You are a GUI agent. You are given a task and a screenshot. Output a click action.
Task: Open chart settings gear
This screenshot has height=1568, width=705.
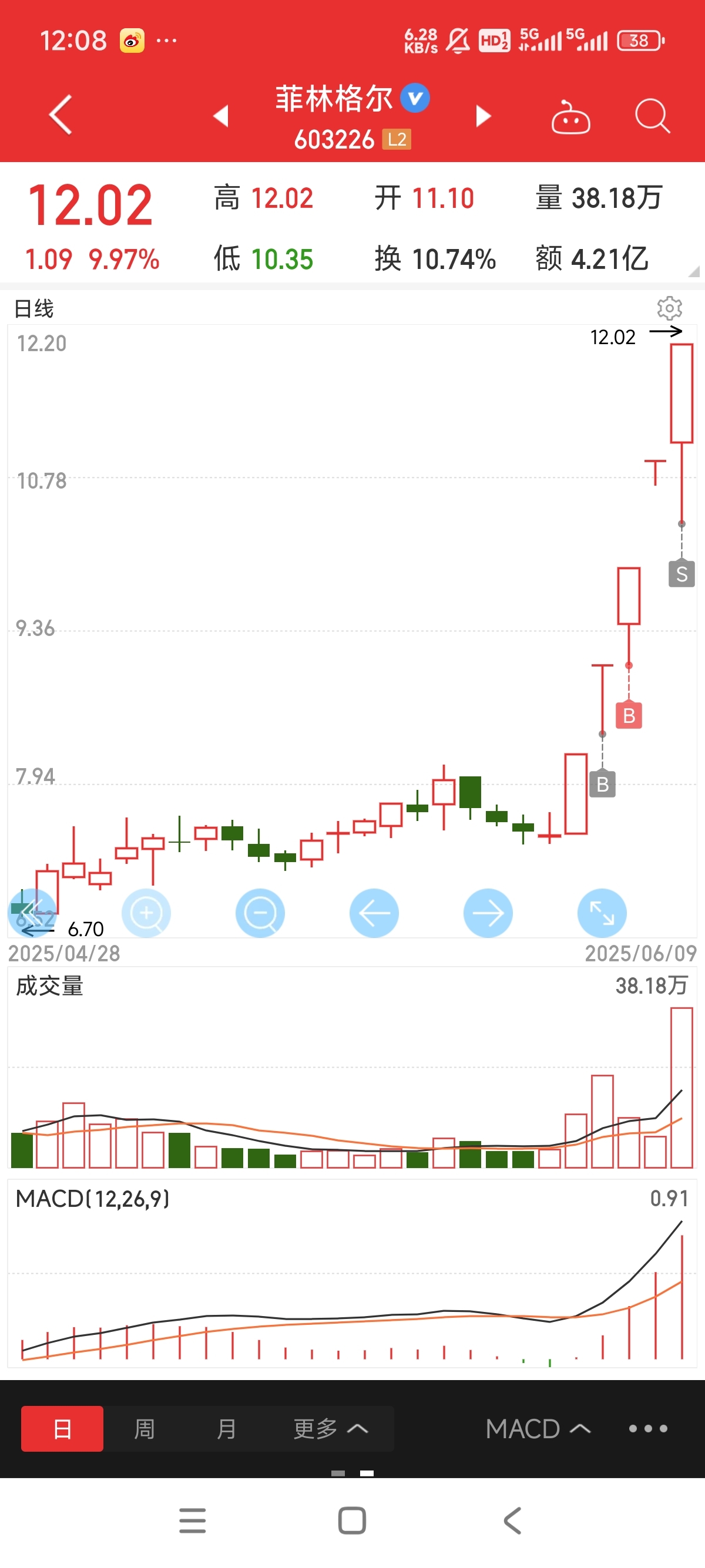click(669, 309)
